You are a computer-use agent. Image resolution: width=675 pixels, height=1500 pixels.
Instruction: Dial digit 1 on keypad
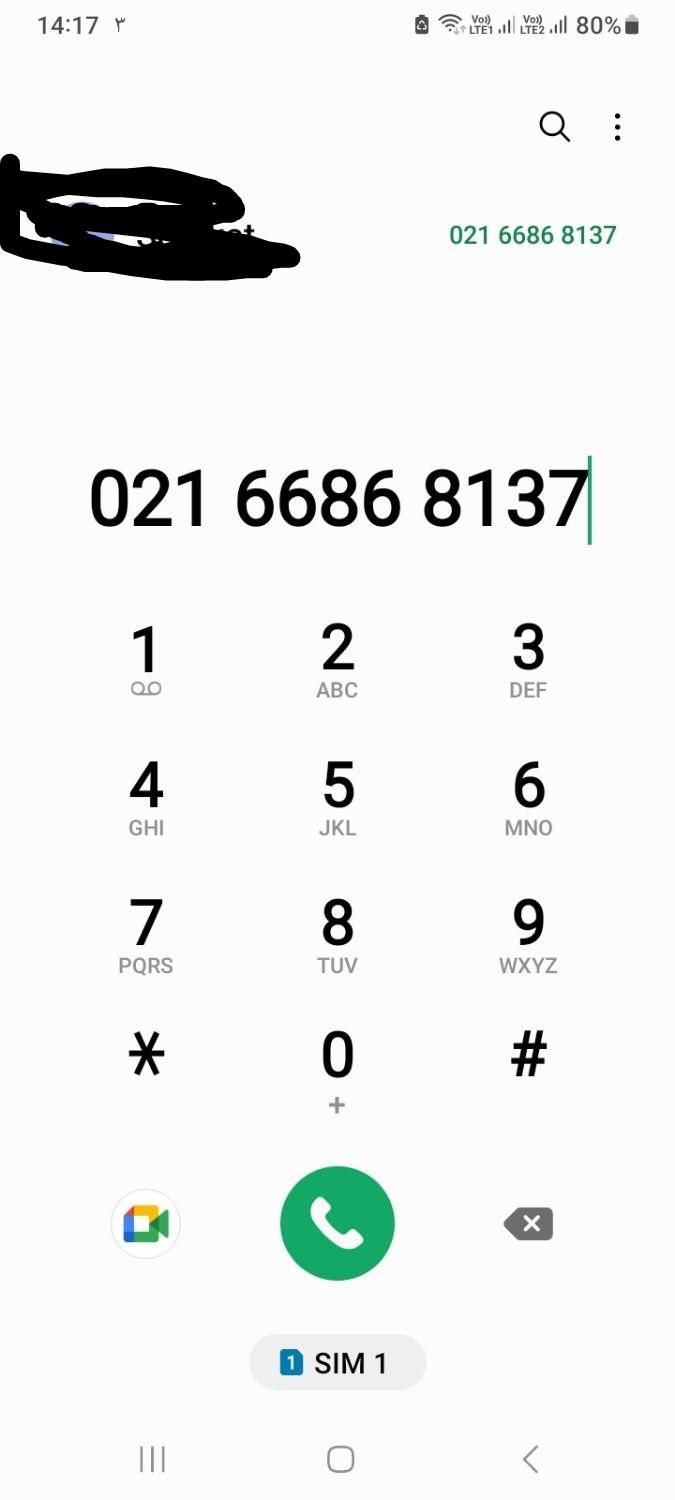[146, 660]
